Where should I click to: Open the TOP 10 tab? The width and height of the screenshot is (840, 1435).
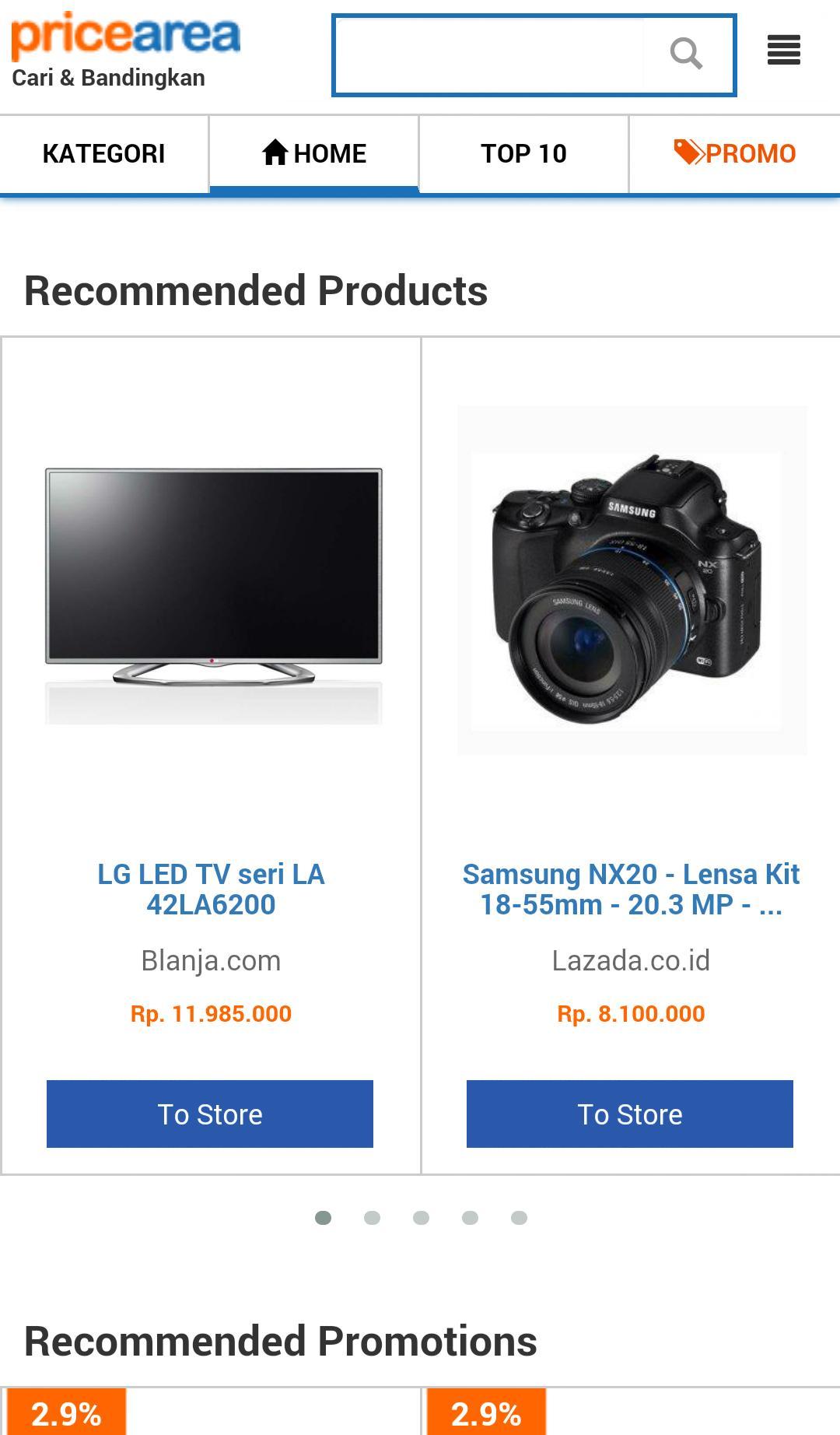pyautogui.click(x=523, y=154)
